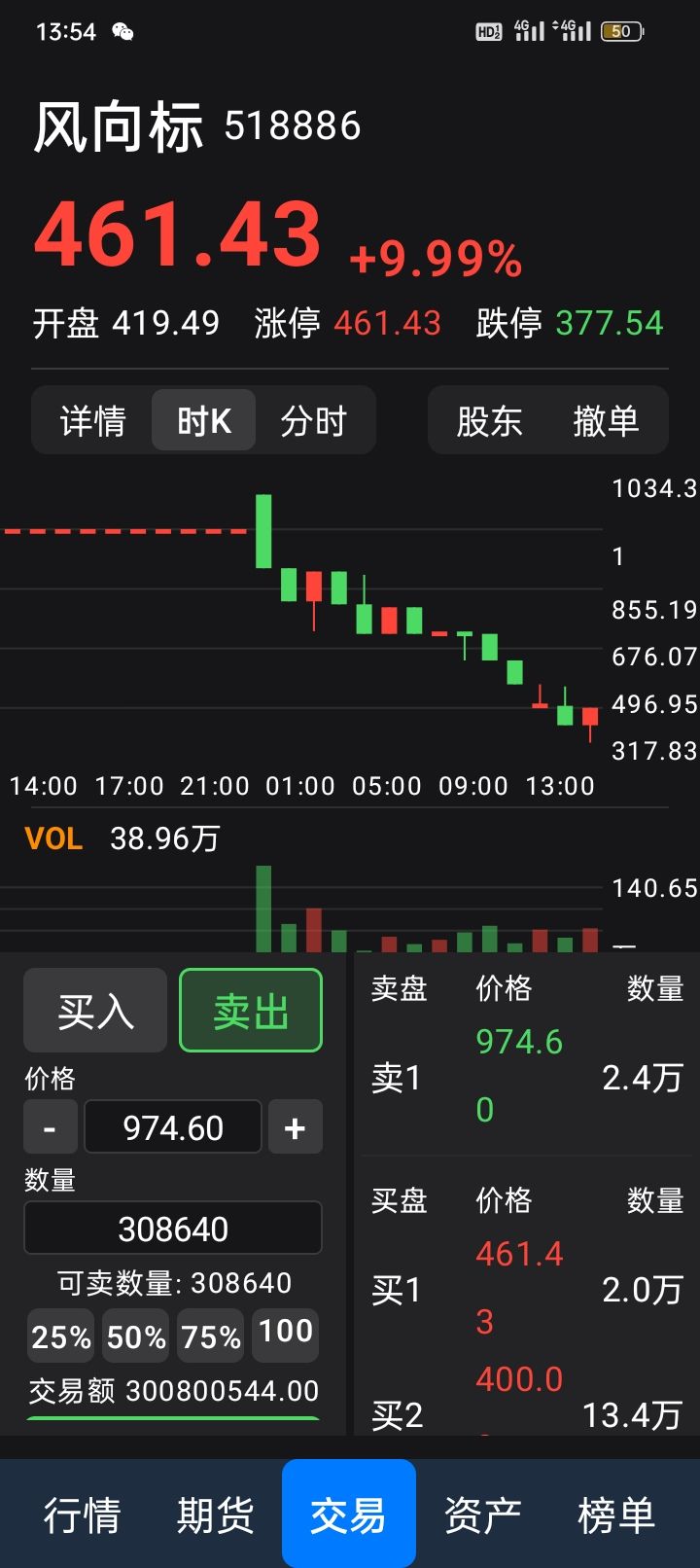Set quantity to 25%
700x1568 pixels.
[61, 1336]
